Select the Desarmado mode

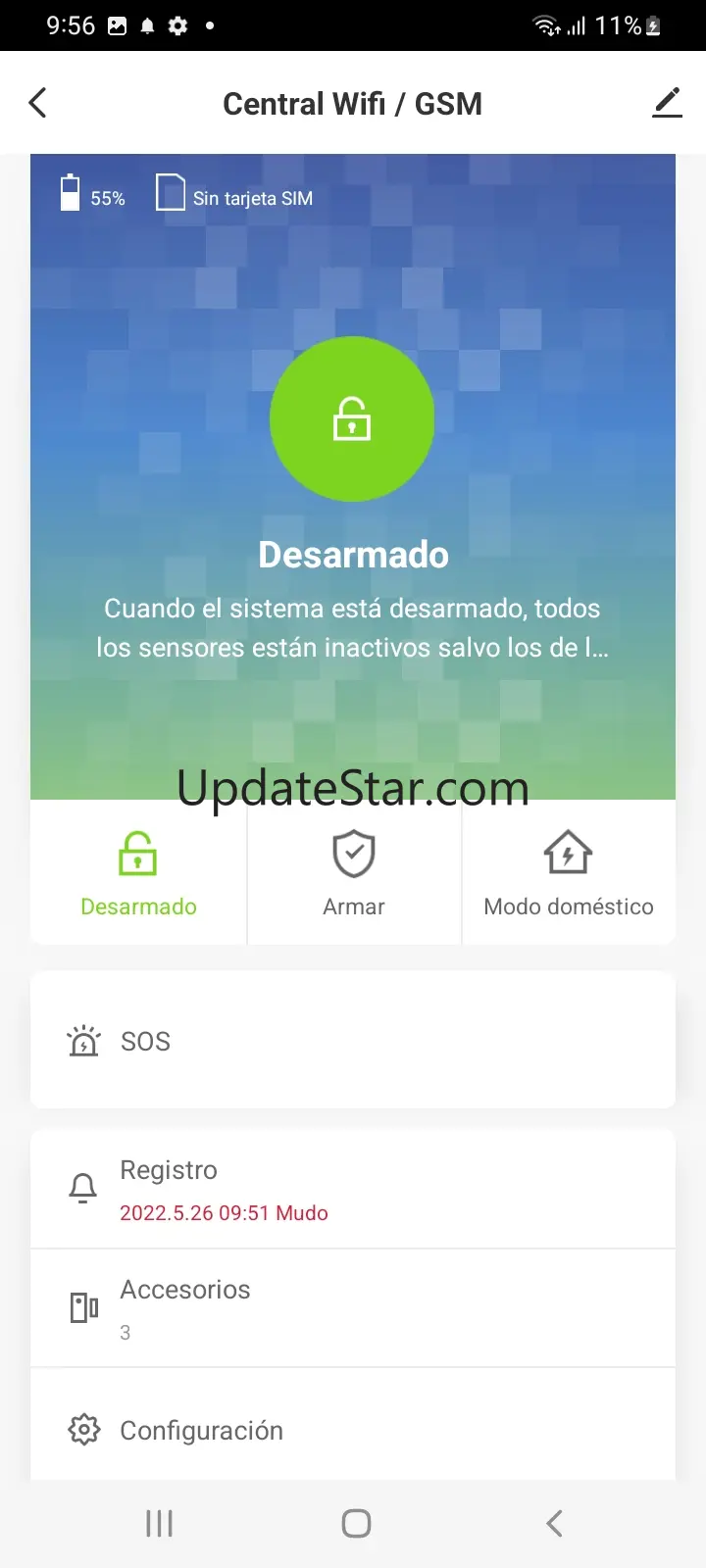tap(138, 873)
